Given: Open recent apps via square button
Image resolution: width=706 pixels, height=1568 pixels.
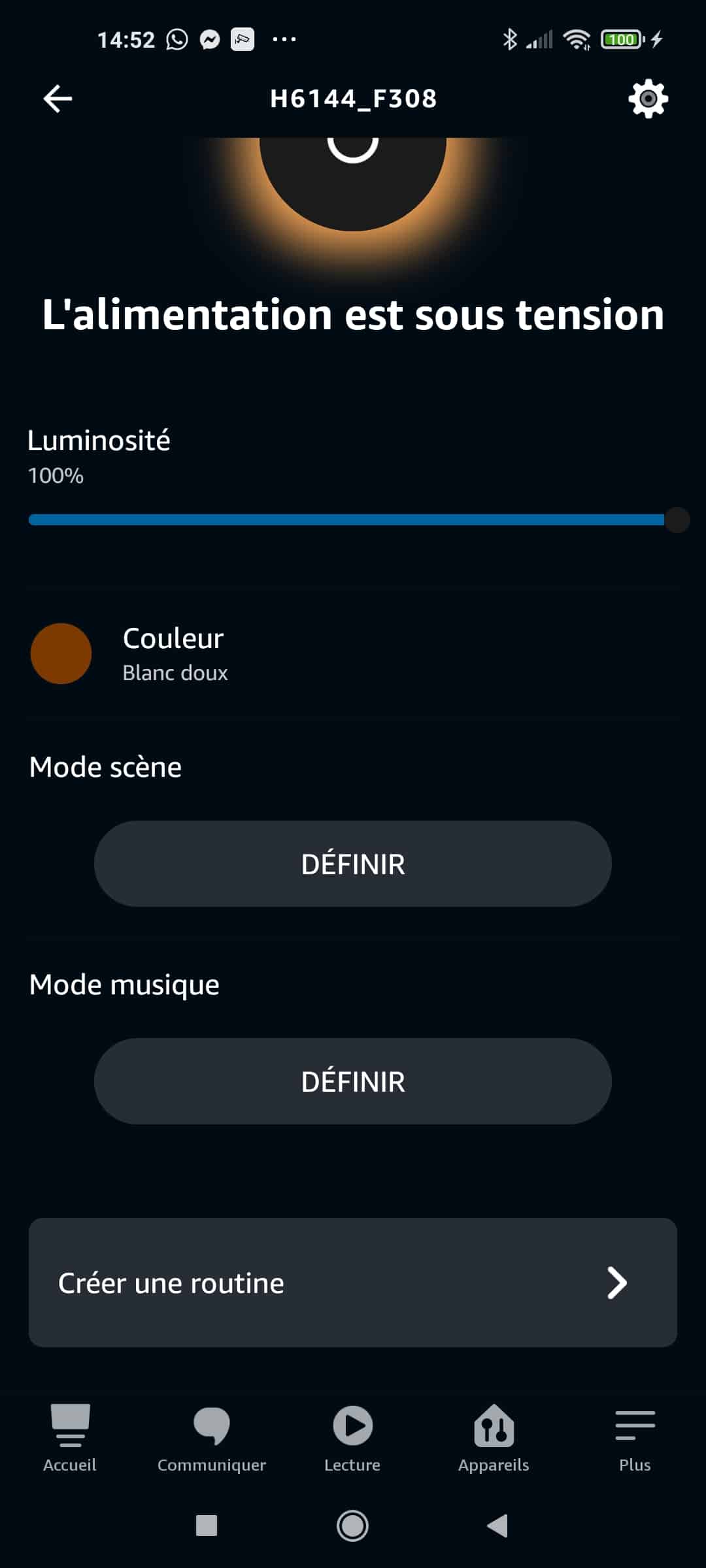Looking at the screenshot, I should pos(207,1526).
